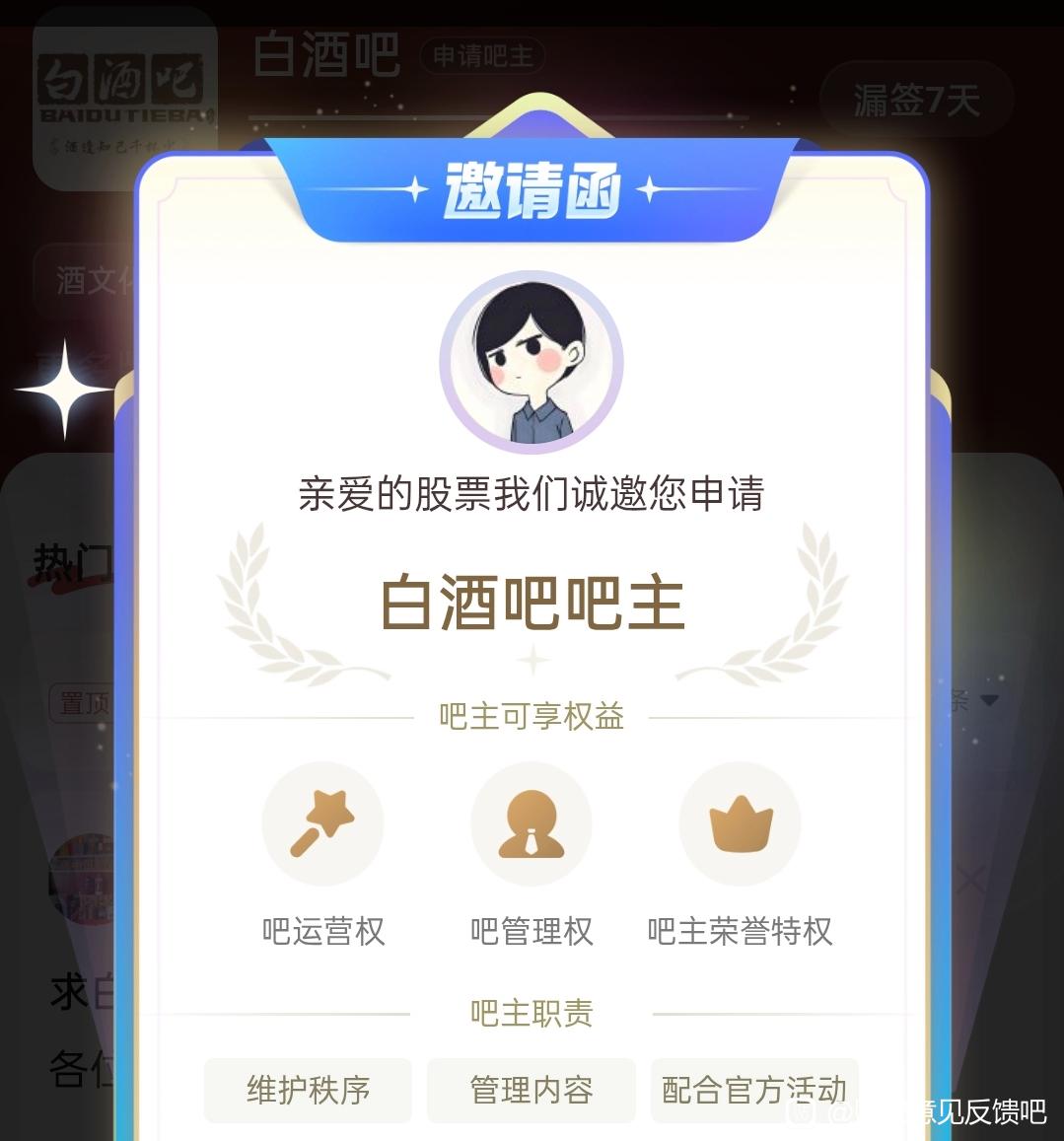Open the 白酒吧 forum avatar
The width and height of the screenshot is (1064, 1141).
[125, 96]
